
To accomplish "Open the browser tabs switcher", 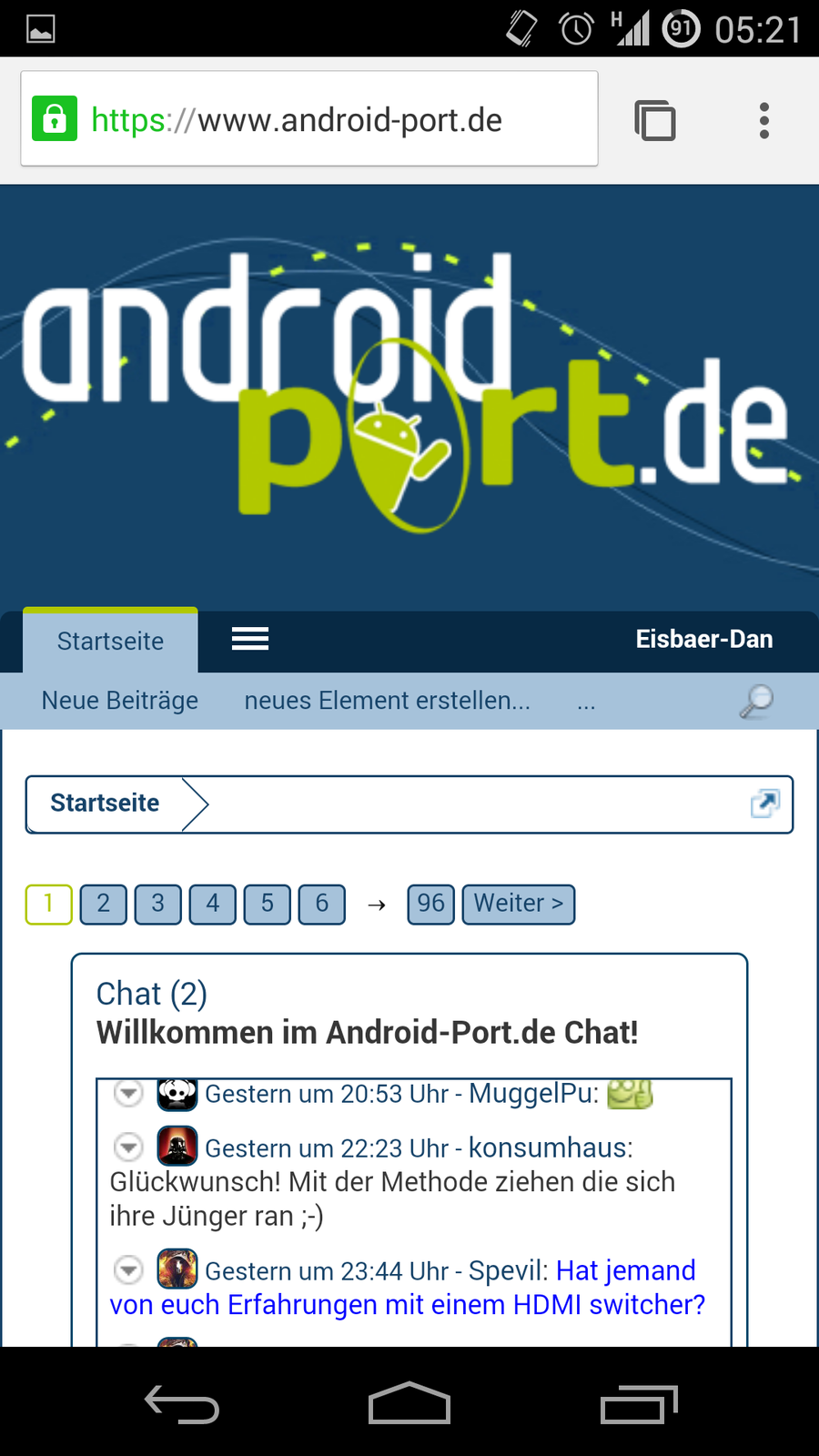I will (x=655, y=120).
